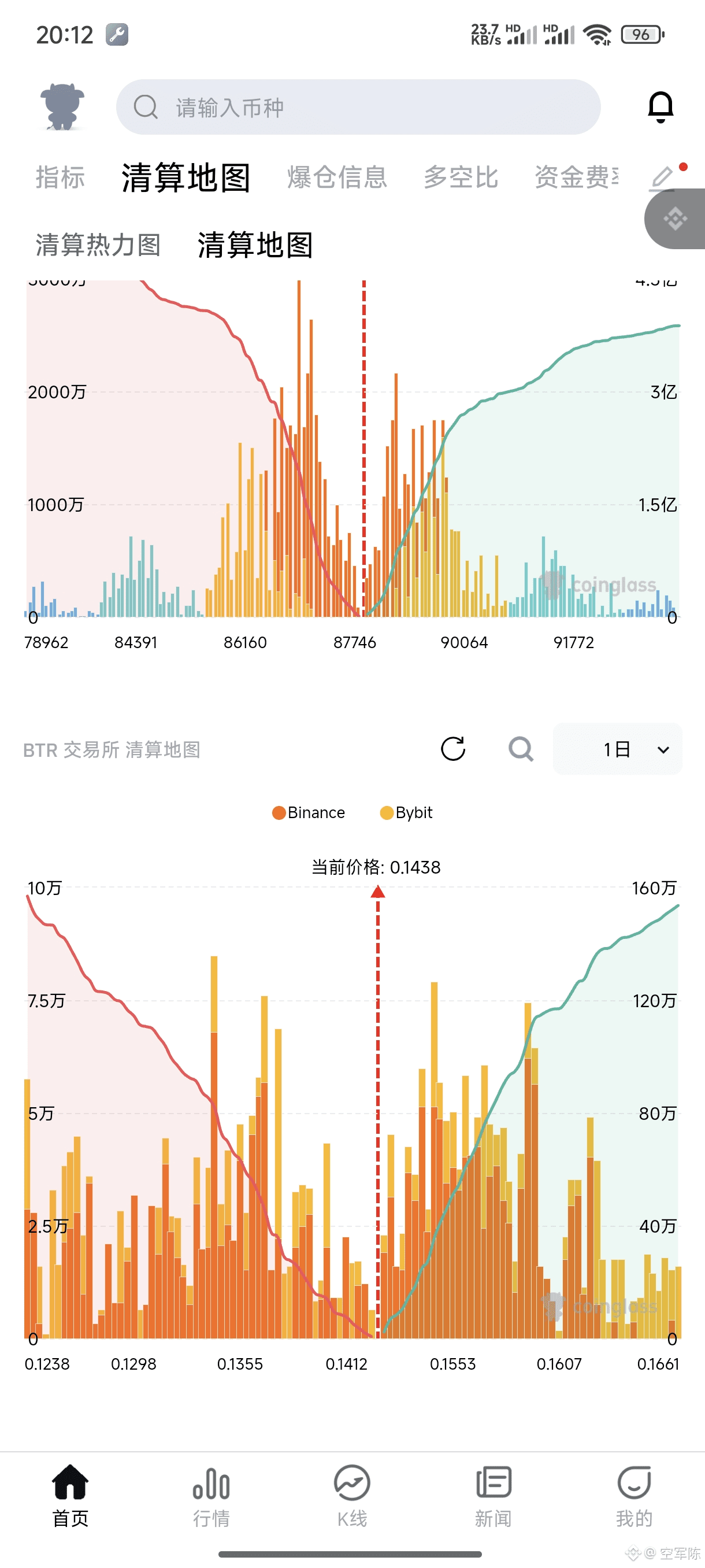Open the floating Binance shortcut button
Screen dimensions: 705x1568
(x=675, y=219)
